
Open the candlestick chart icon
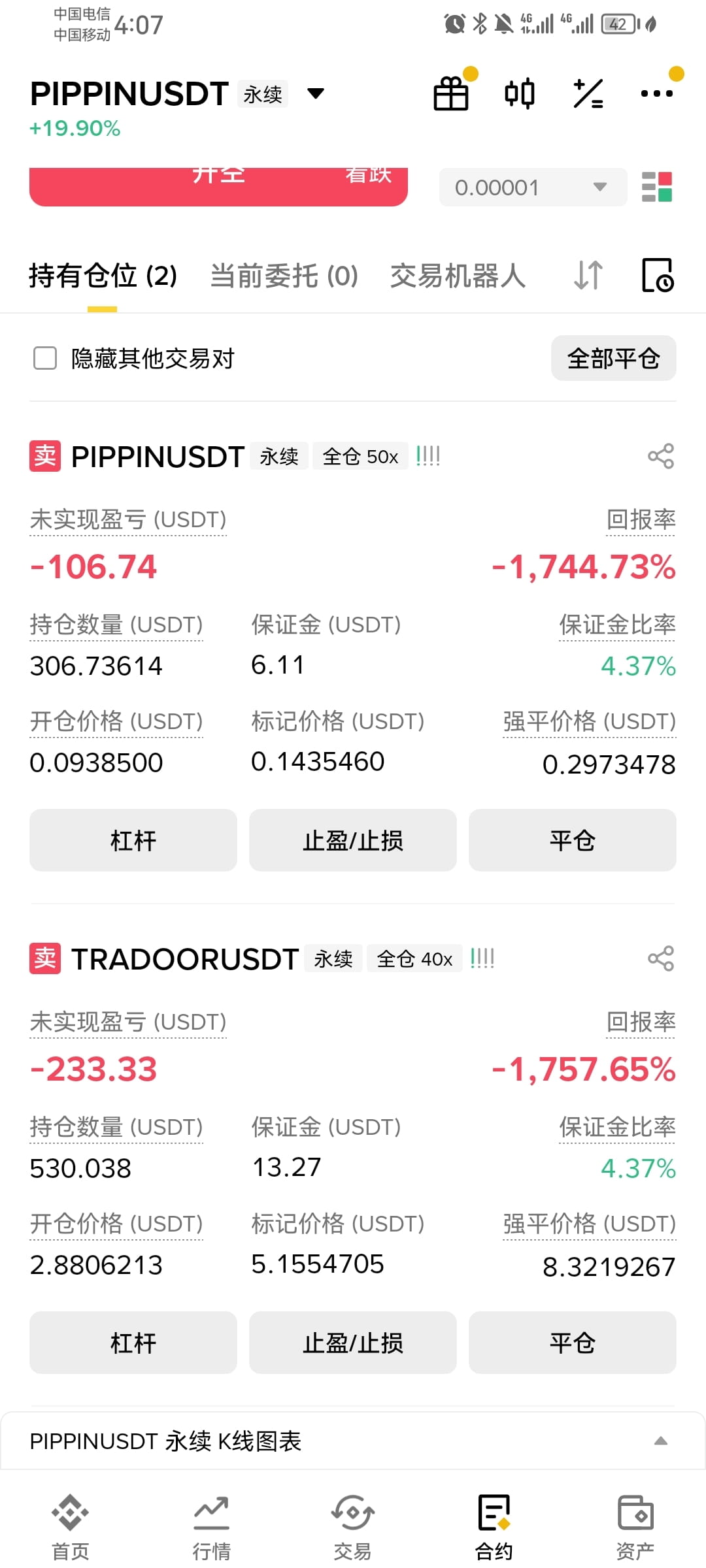520,93
